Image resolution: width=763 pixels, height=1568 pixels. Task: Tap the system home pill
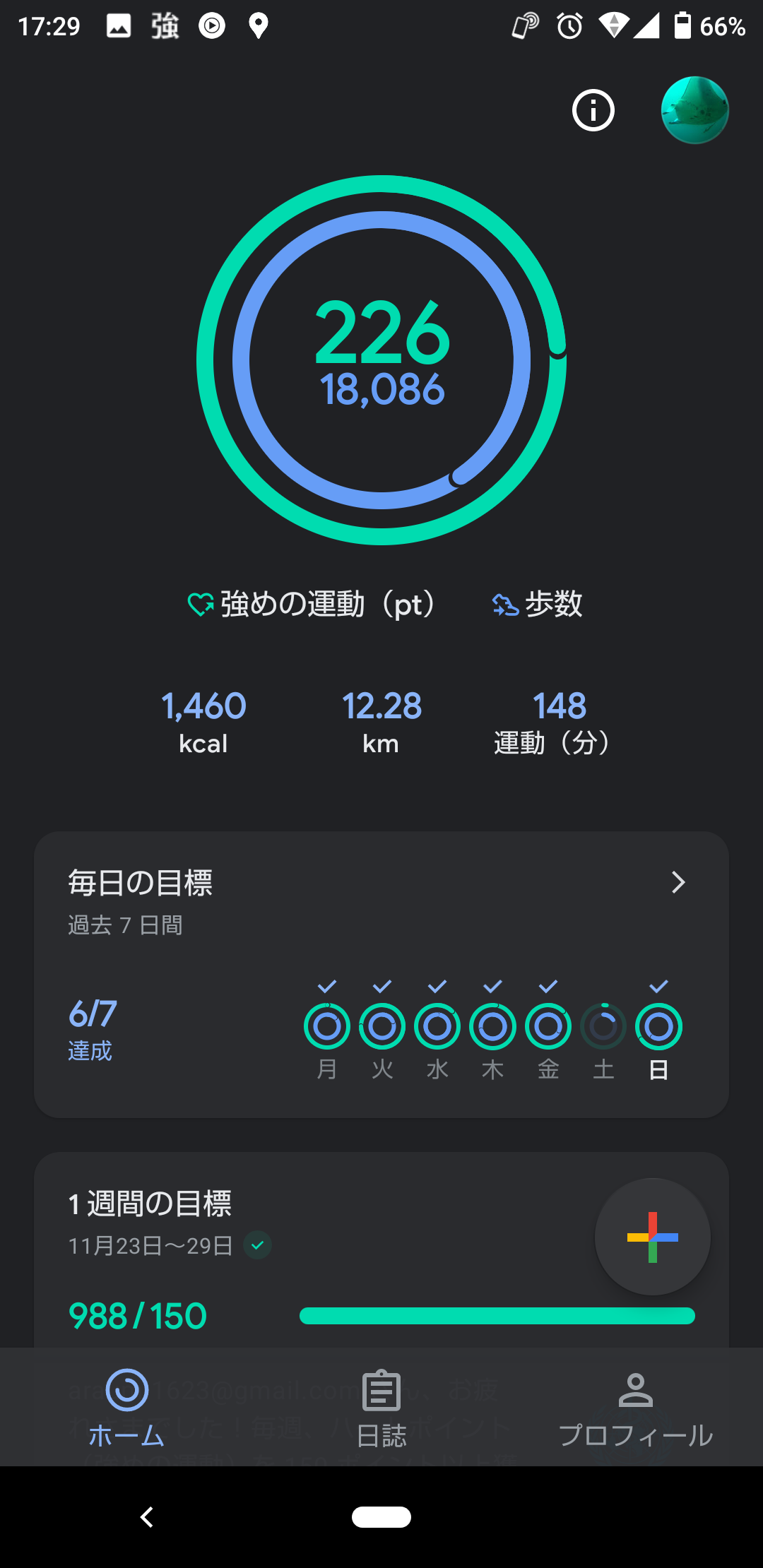[381, 1516]
